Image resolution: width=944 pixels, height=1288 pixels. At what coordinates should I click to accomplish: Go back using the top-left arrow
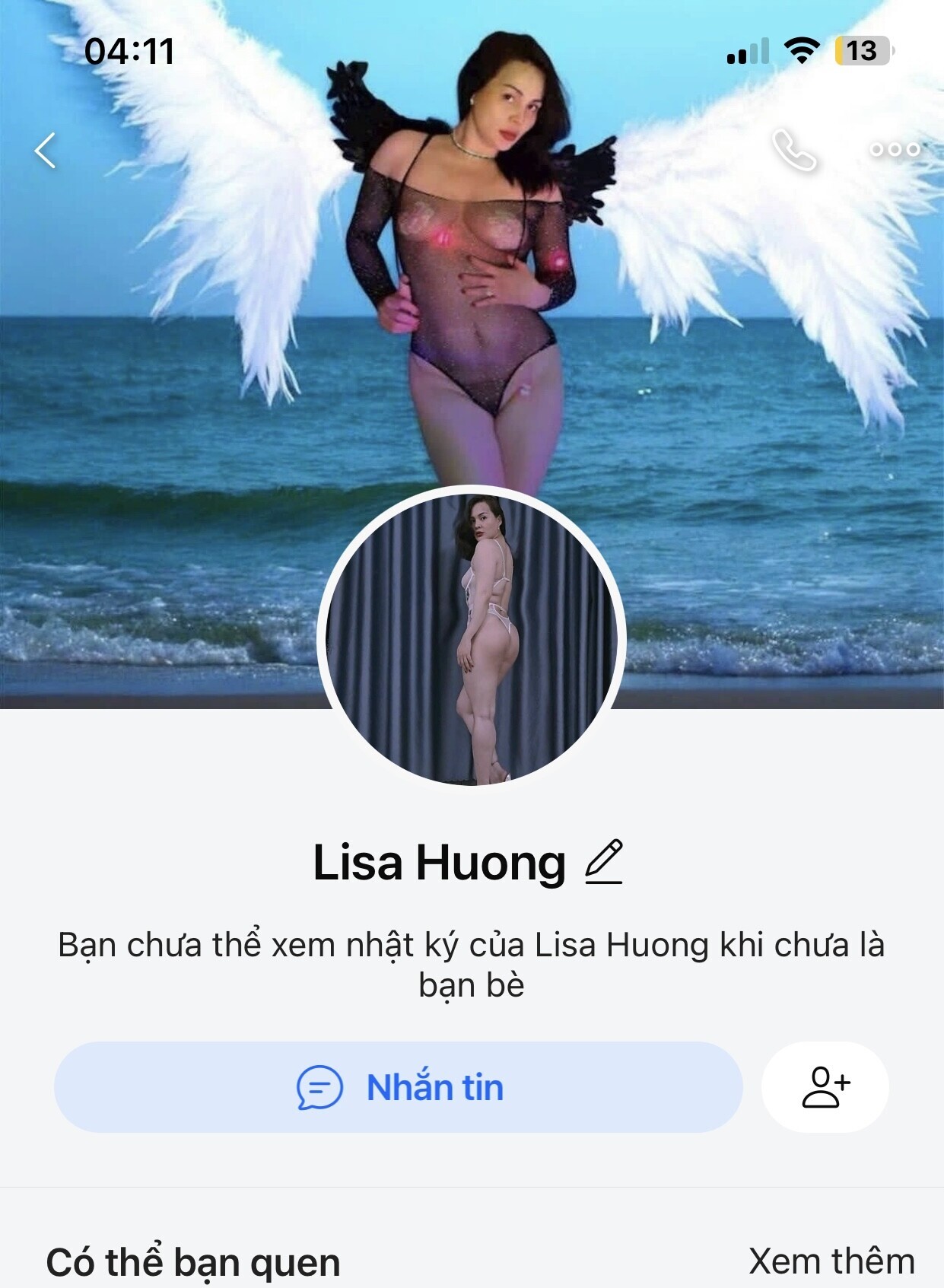coord(46,150)
